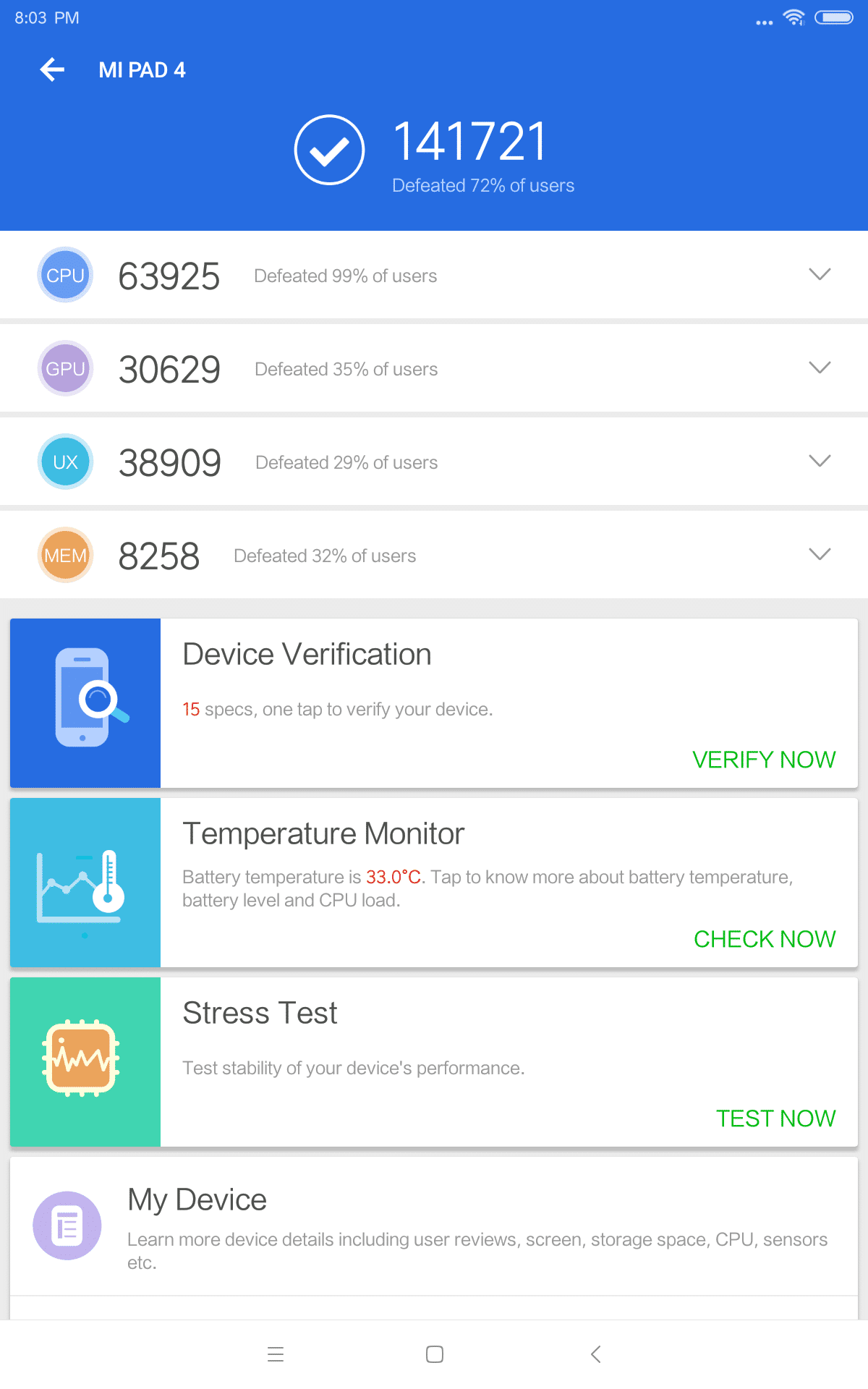Tap VERIFY NOW for device verification

point(764,760)
